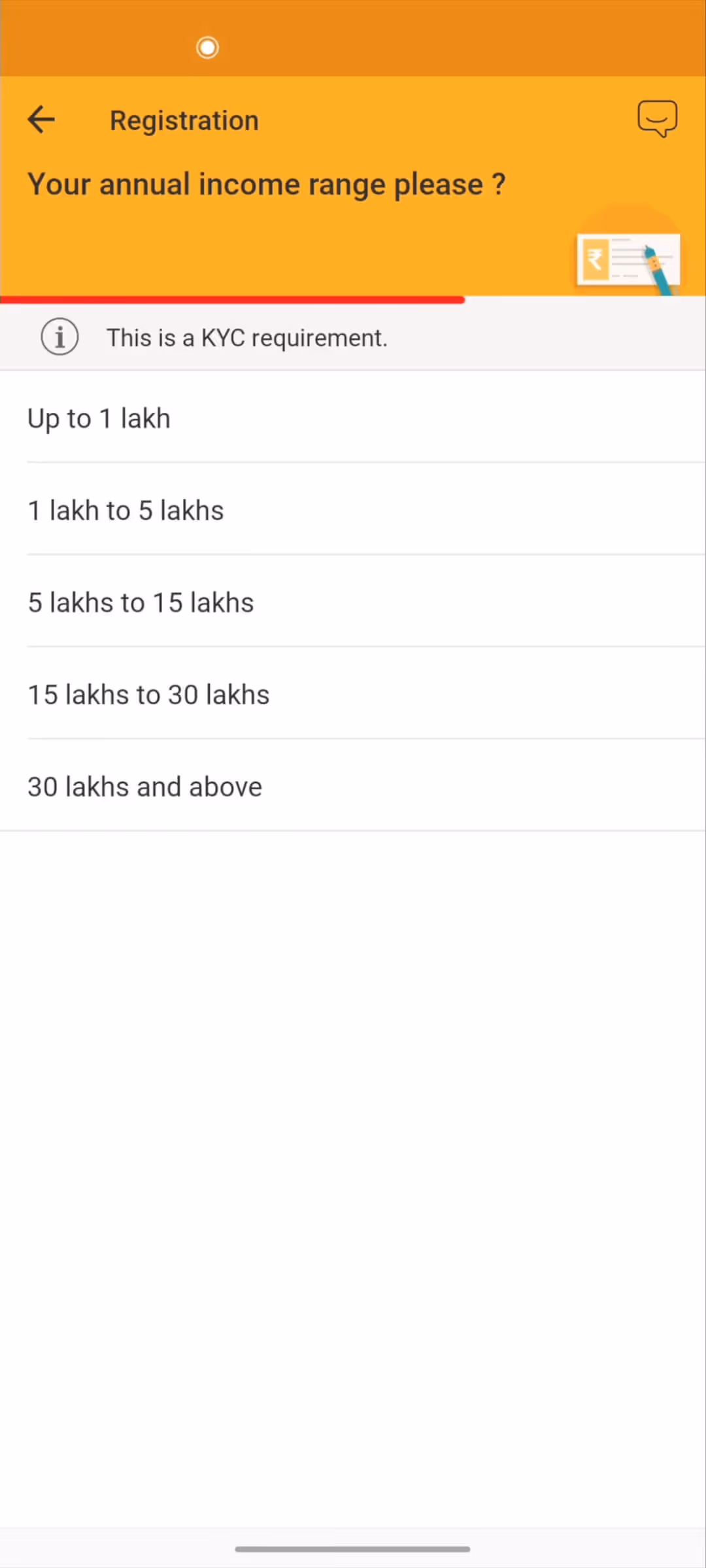This screenshot has width=706, height=1568.
Task: Select Up to 1 lakh income
Action: [353, 418]
